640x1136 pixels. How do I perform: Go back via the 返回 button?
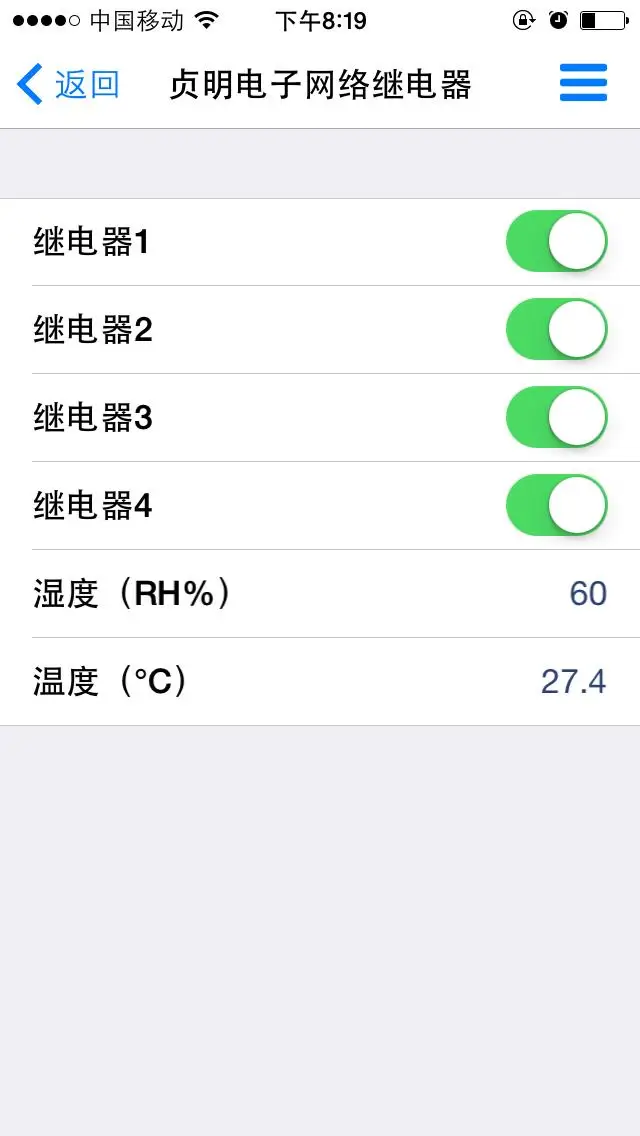coord(67,84)
